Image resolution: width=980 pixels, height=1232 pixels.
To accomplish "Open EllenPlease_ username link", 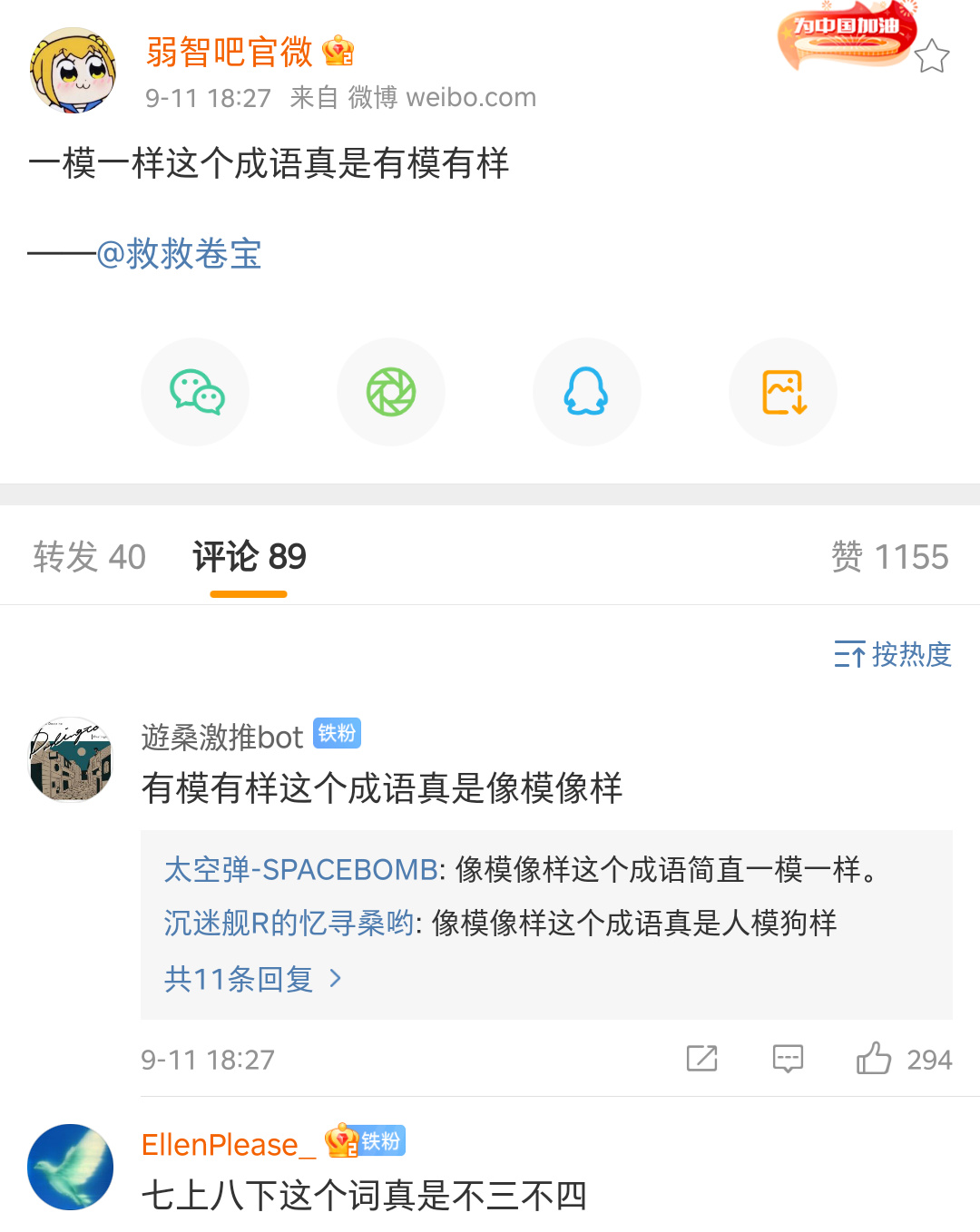I will pyautogui.click(x=228, y=1145).
